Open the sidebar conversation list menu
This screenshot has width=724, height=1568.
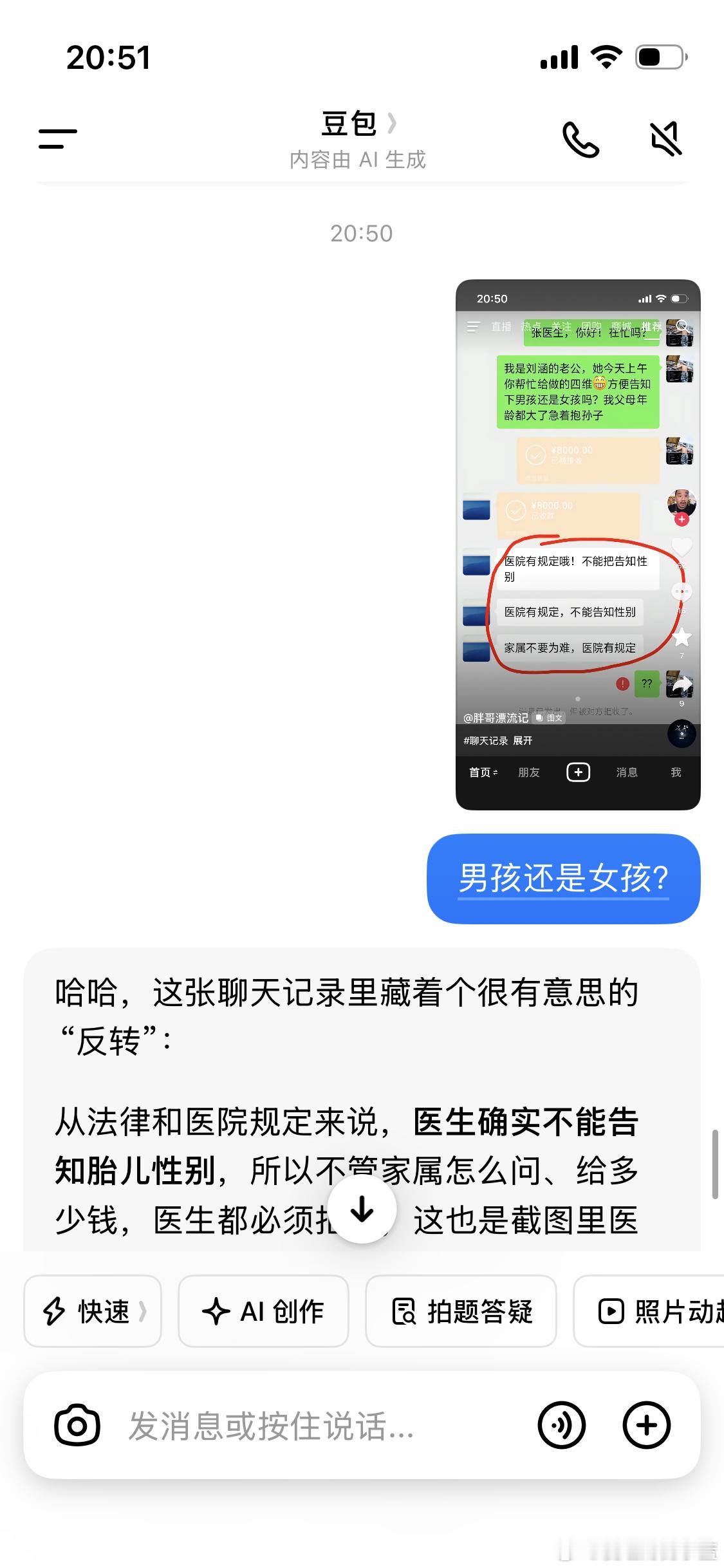click(x=57, y=138)
